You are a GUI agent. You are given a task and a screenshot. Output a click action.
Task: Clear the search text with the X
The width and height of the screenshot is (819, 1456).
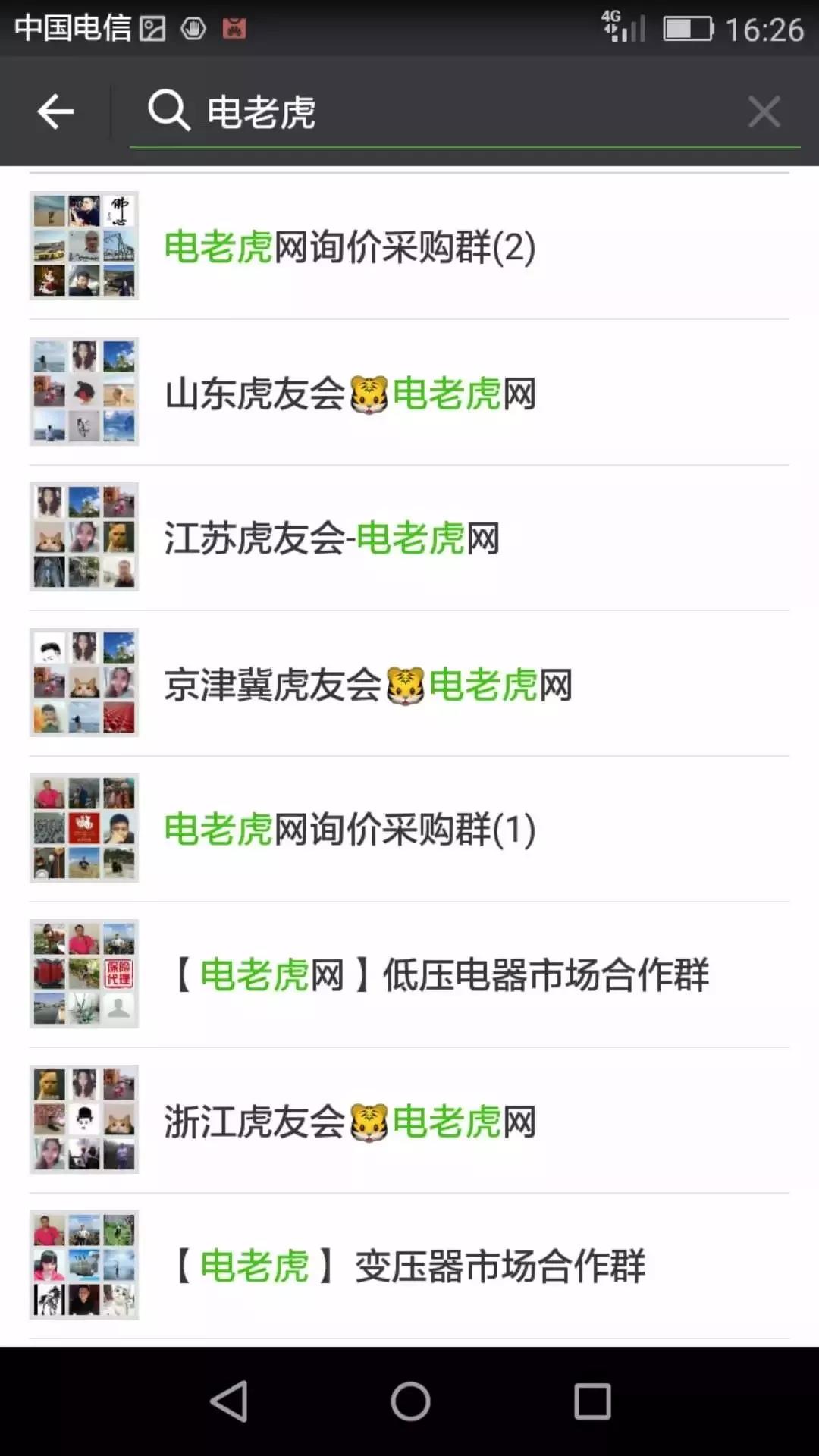[x=764, y=112]
